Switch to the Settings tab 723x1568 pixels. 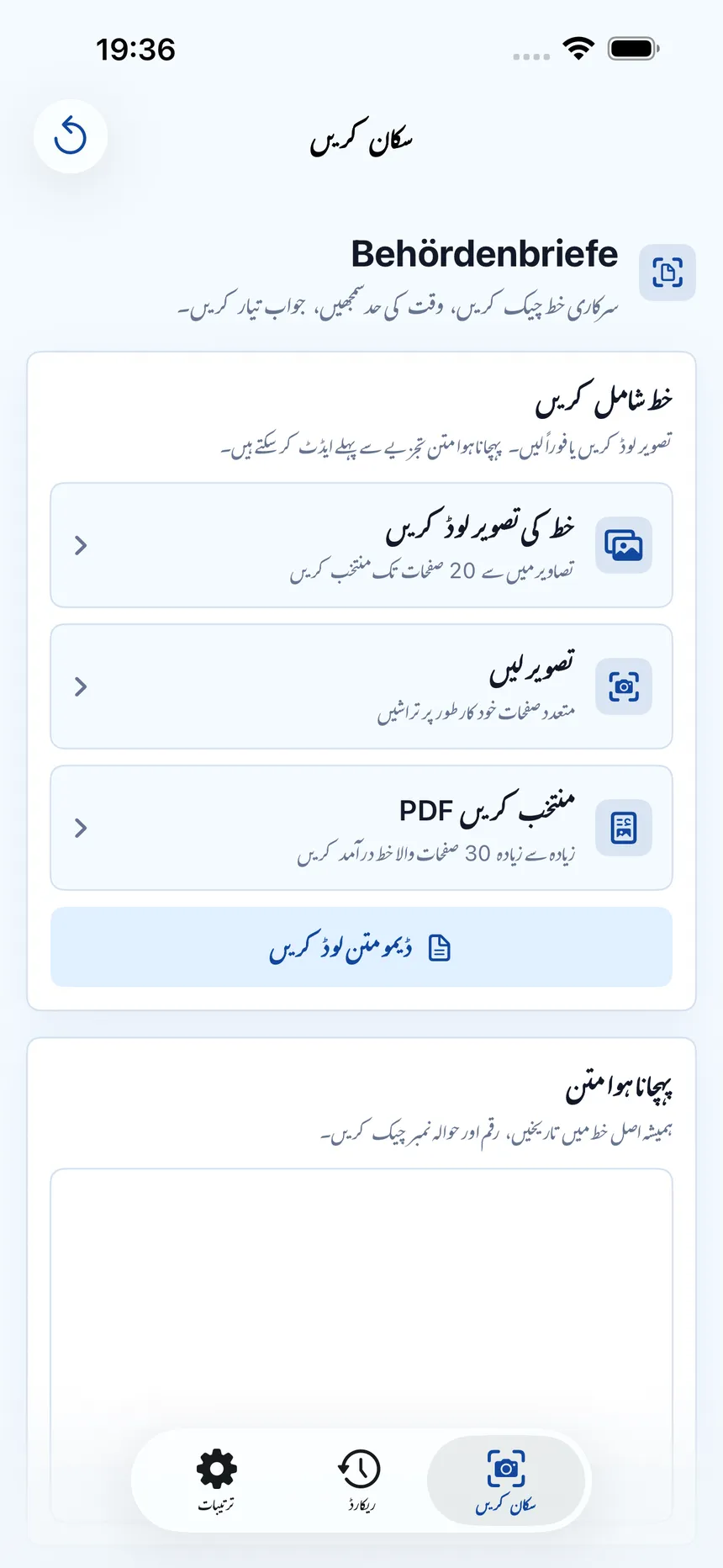[x=217, y=1481]
